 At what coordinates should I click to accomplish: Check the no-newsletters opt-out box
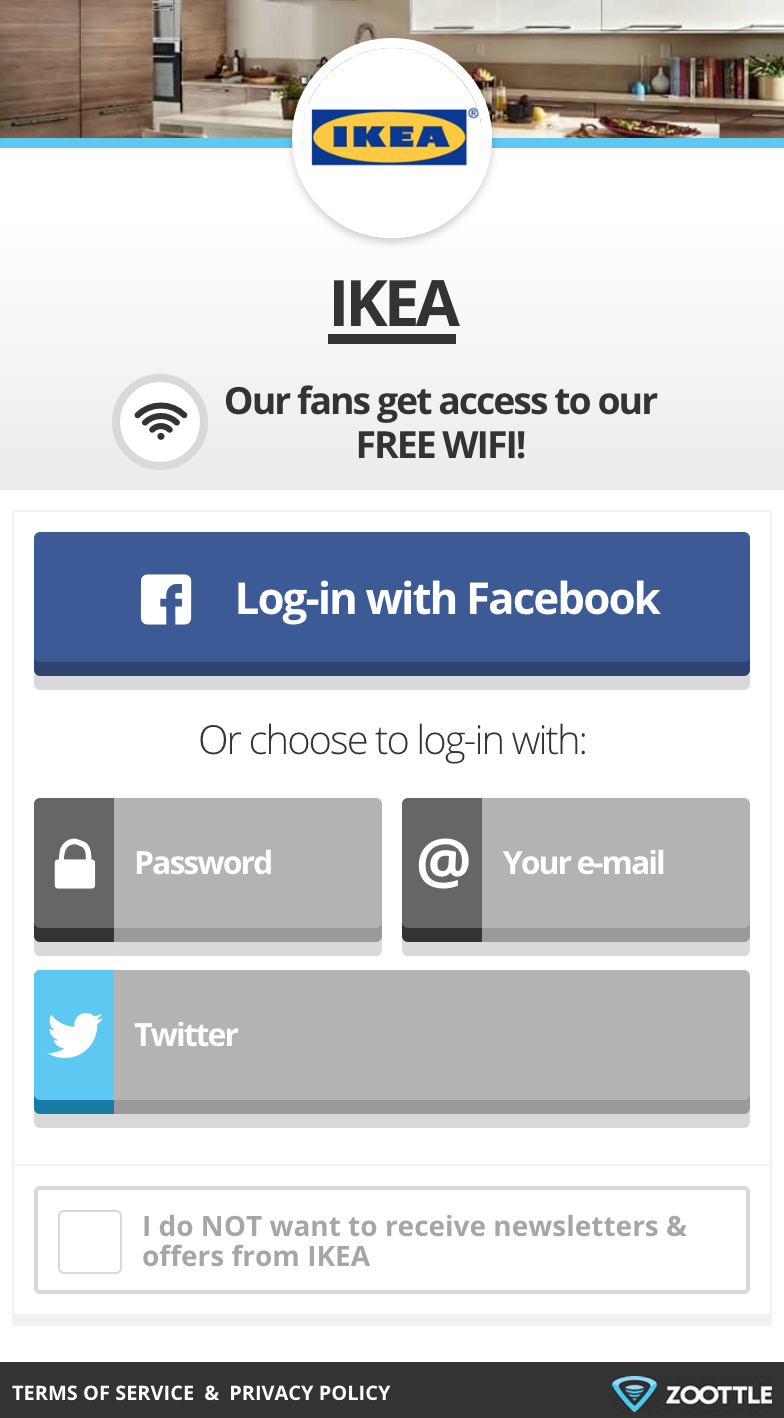pos(90,1241)
